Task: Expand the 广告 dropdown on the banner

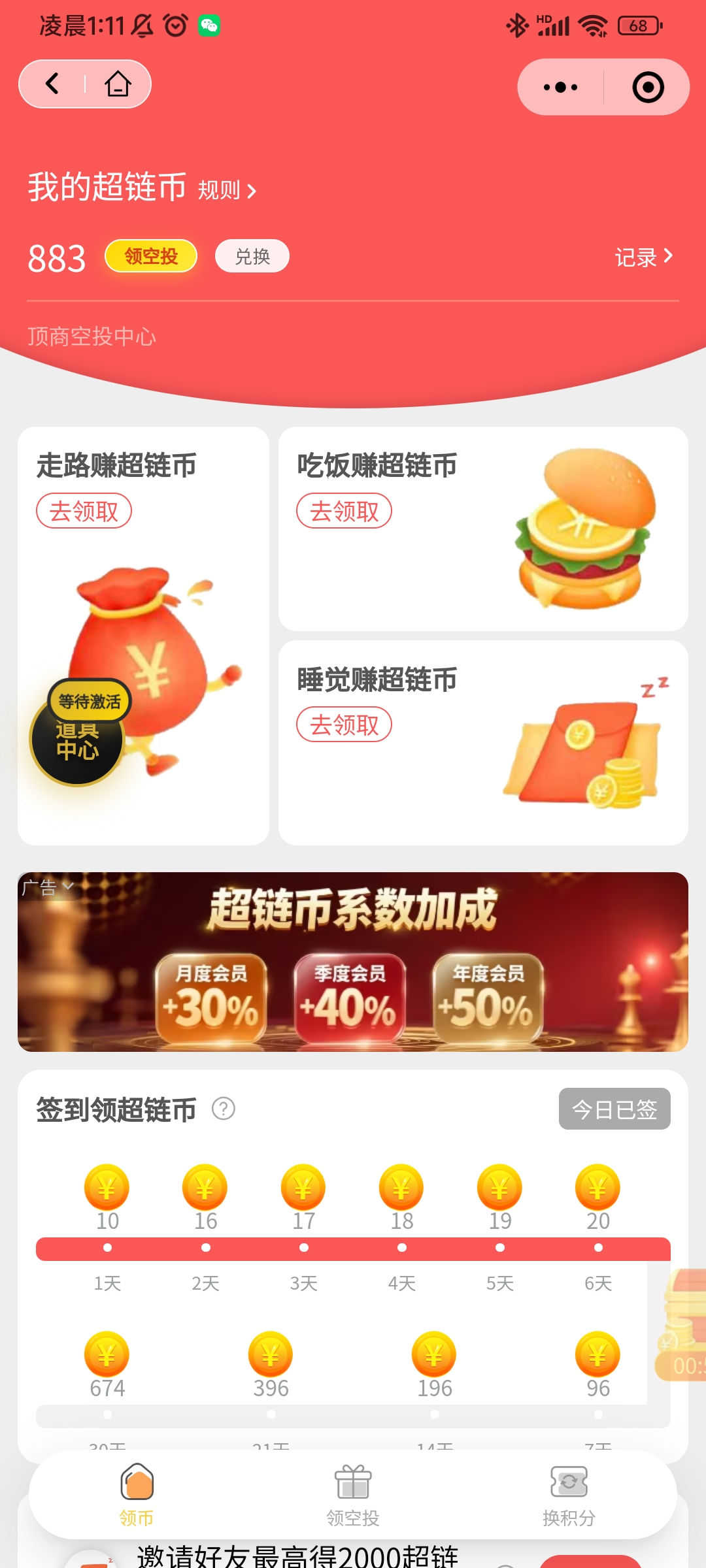Action: pyautogui.click(x=44, y=885)
